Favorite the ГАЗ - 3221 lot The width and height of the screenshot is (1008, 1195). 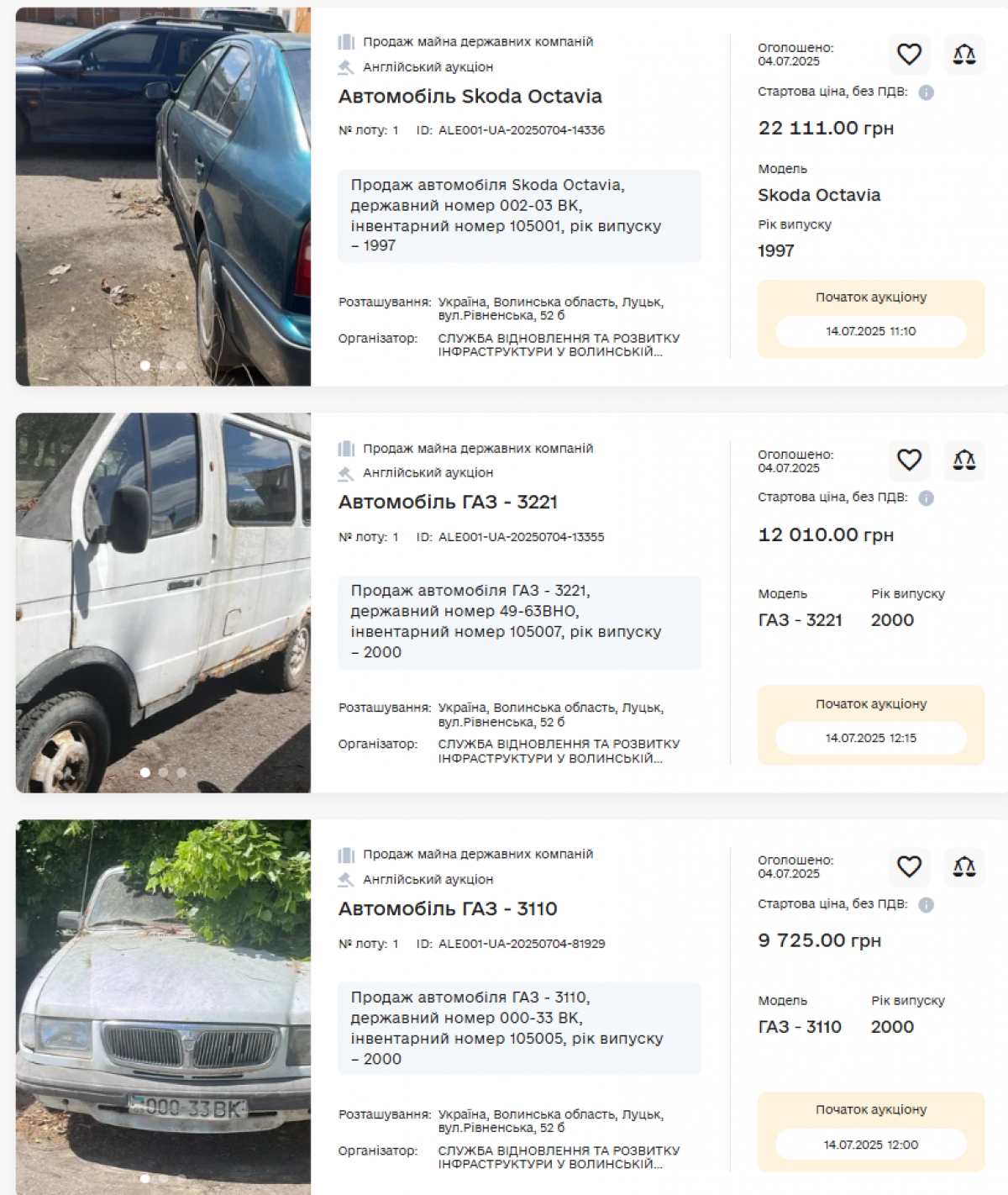[x=909, y=461]
